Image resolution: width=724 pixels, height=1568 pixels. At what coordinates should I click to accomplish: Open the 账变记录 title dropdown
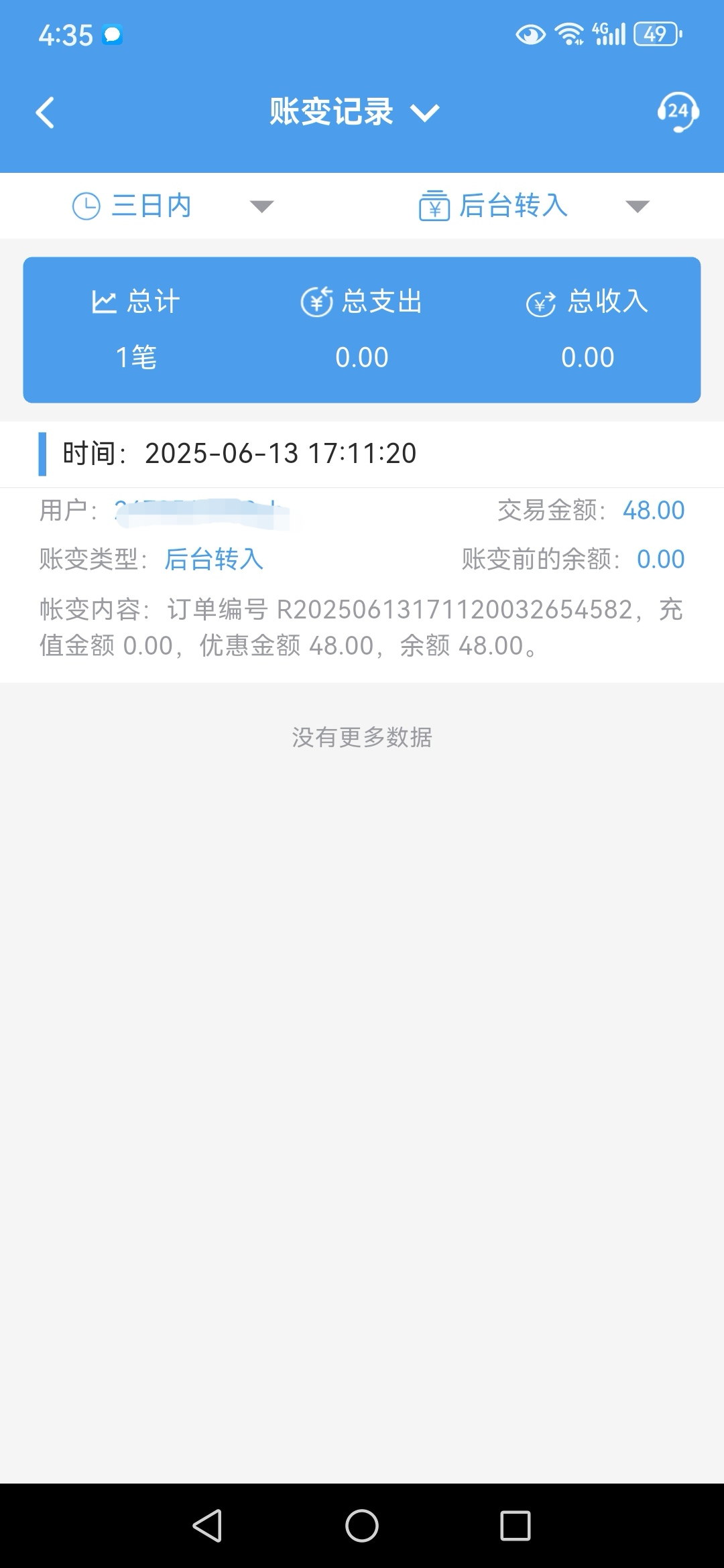pos(424,113)
